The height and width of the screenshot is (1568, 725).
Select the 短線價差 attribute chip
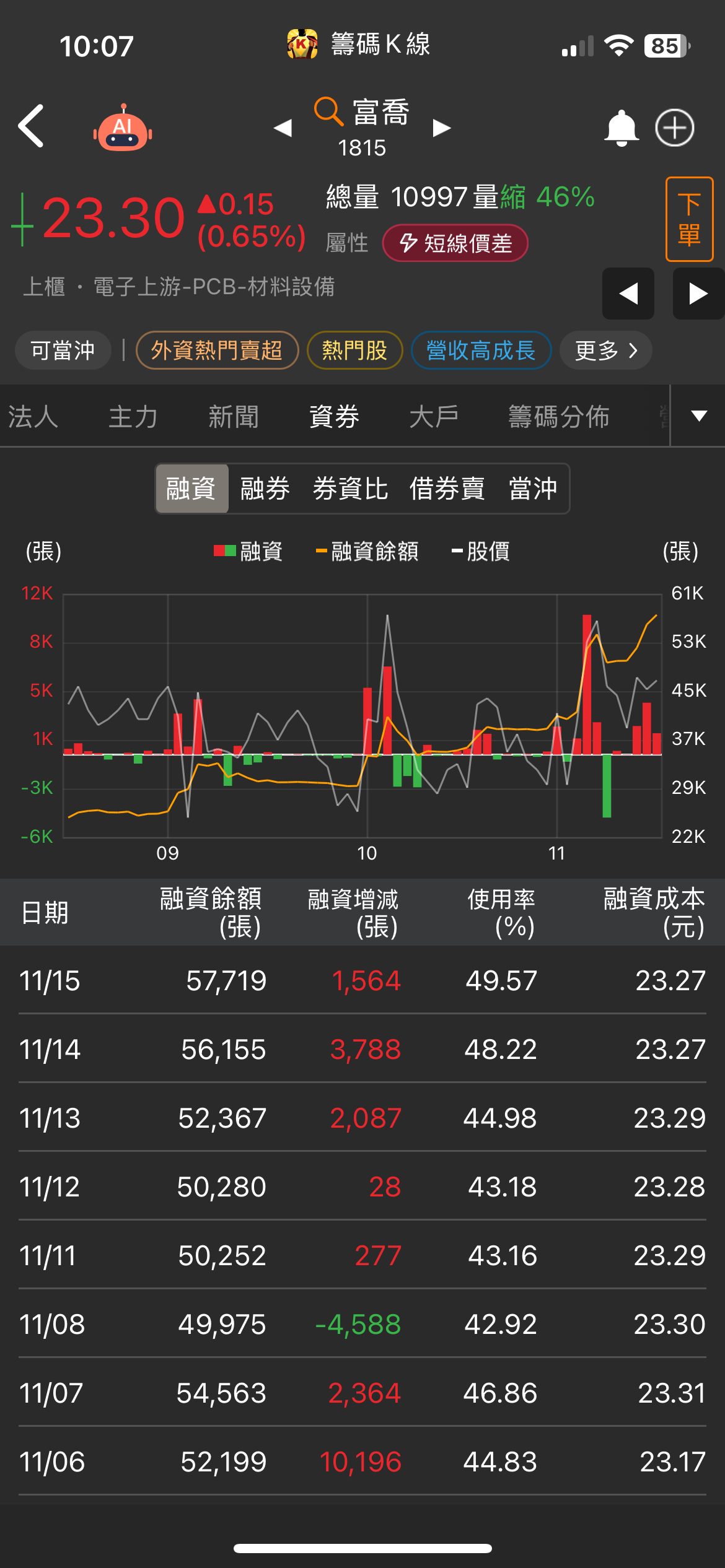click(455, 243)
